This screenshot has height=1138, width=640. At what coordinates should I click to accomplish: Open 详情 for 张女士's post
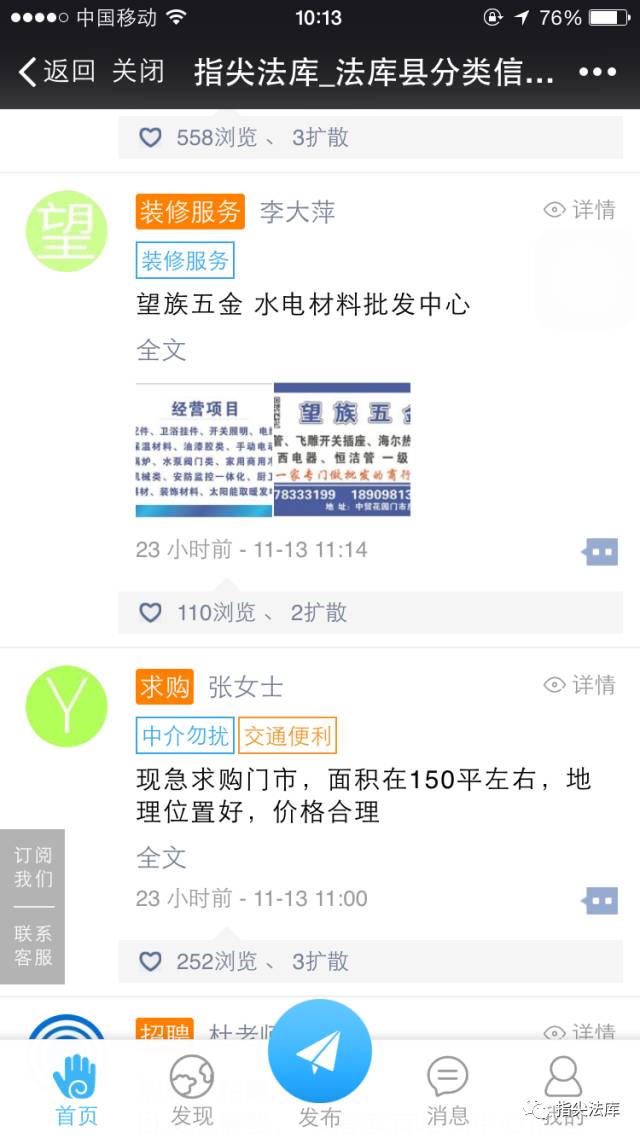pyautogui.click(x=579, y=685)
